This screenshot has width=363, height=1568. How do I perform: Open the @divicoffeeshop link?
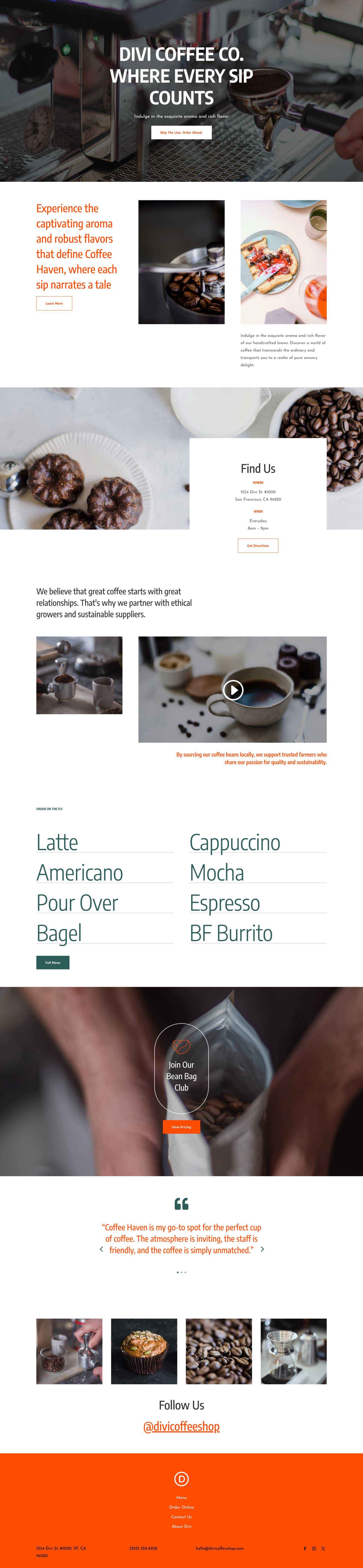[x=181, y=1426]
